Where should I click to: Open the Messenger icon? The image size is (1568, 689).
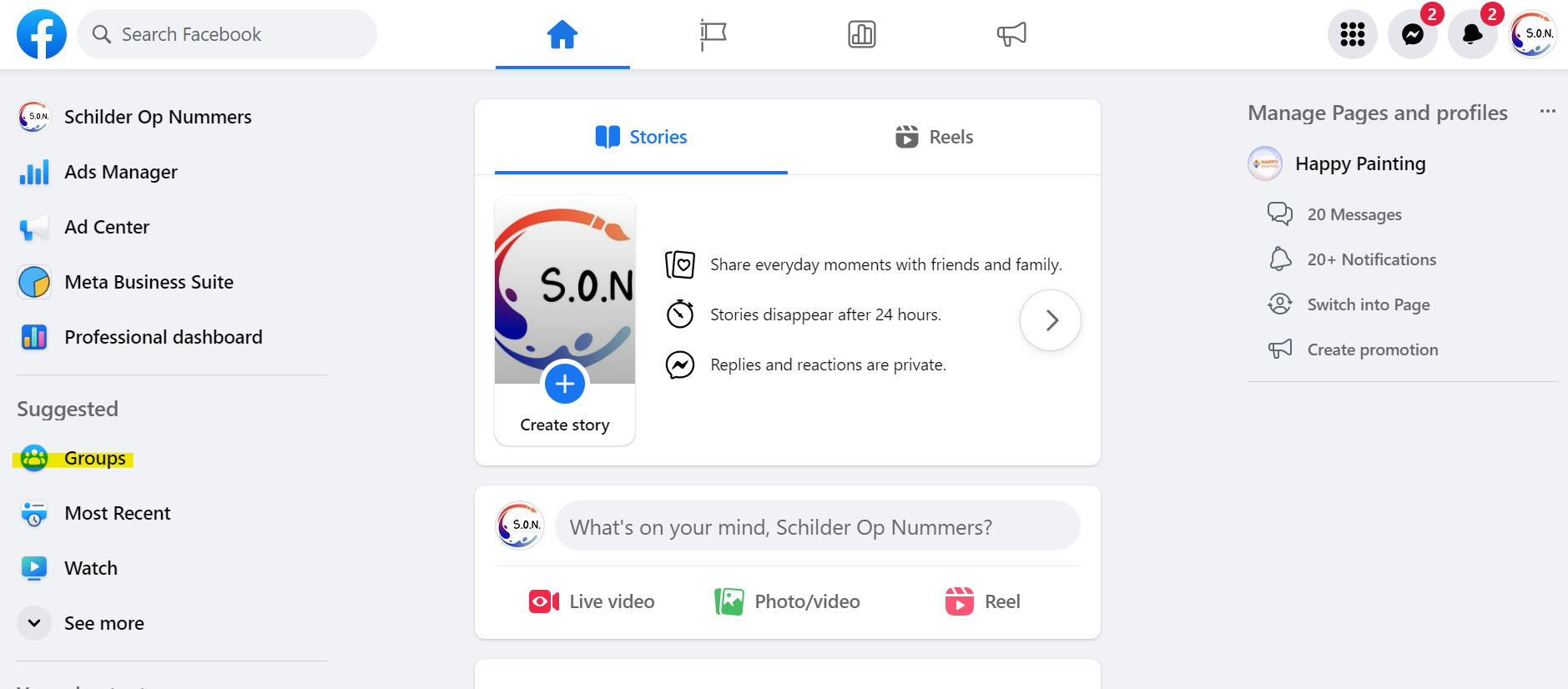coord(1412,34)
